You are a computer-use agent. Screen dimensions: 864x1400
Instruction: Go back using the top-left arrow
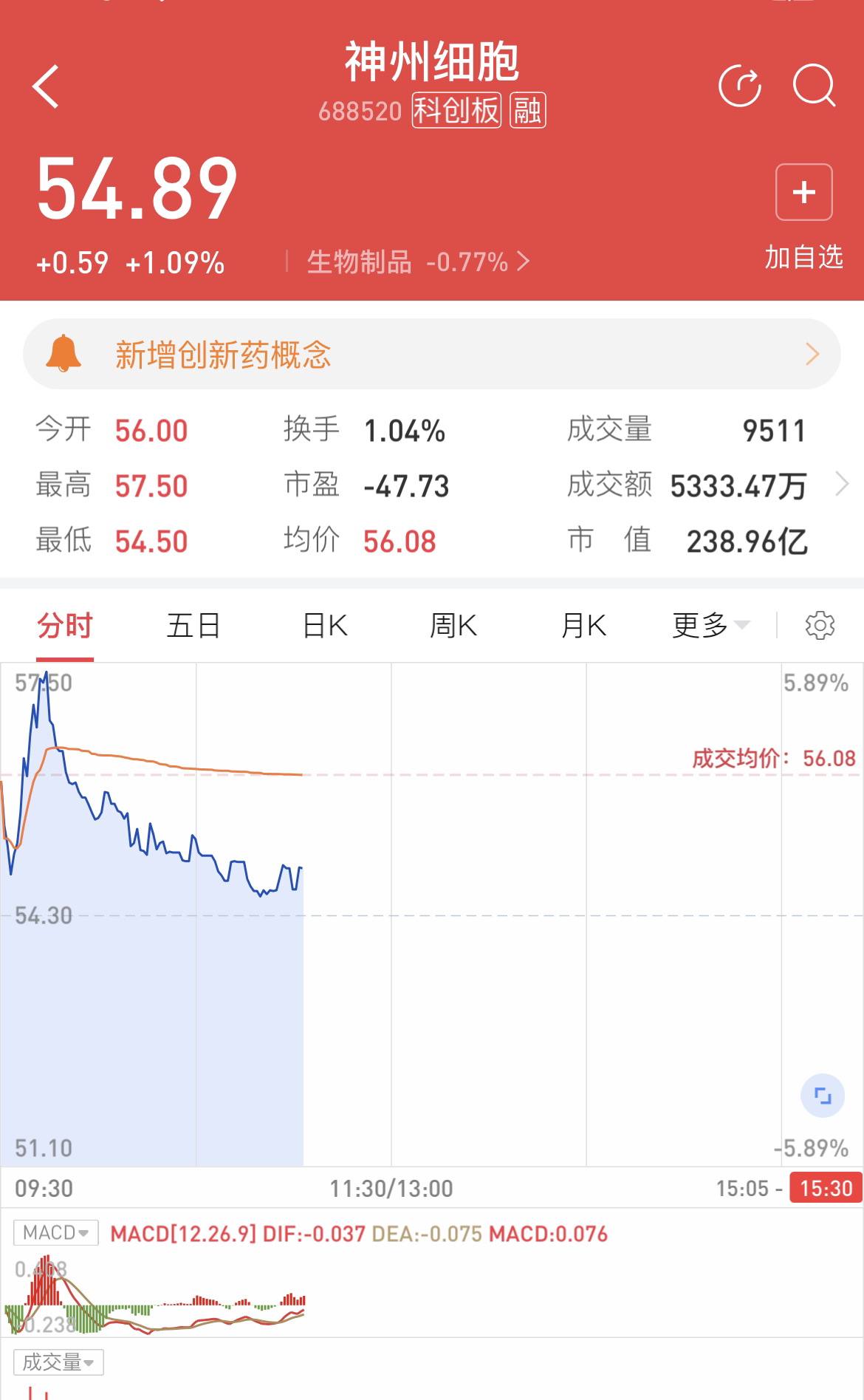(46, 87)
